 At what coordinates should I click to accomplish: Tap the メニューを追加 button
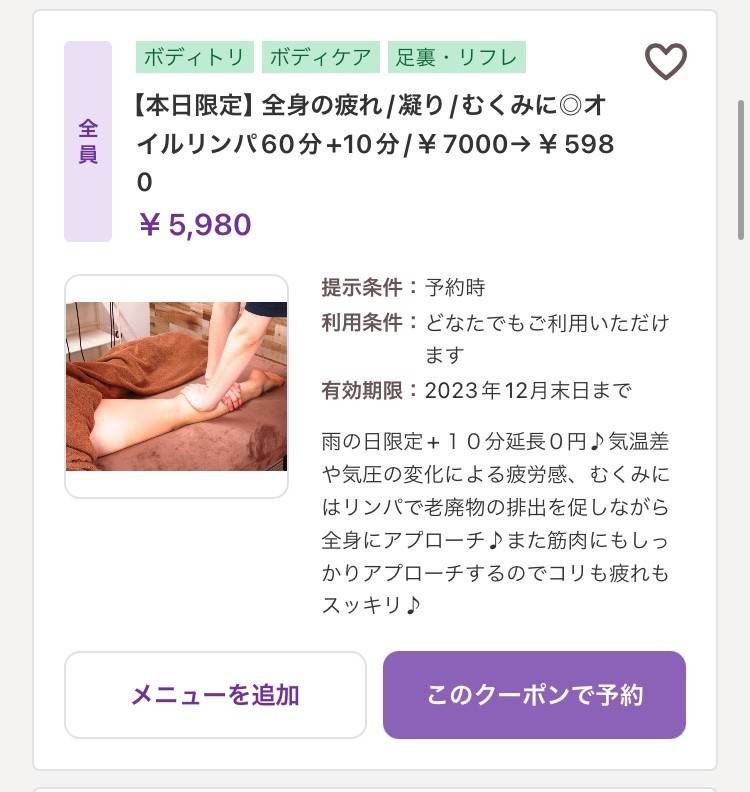(215, 695)
